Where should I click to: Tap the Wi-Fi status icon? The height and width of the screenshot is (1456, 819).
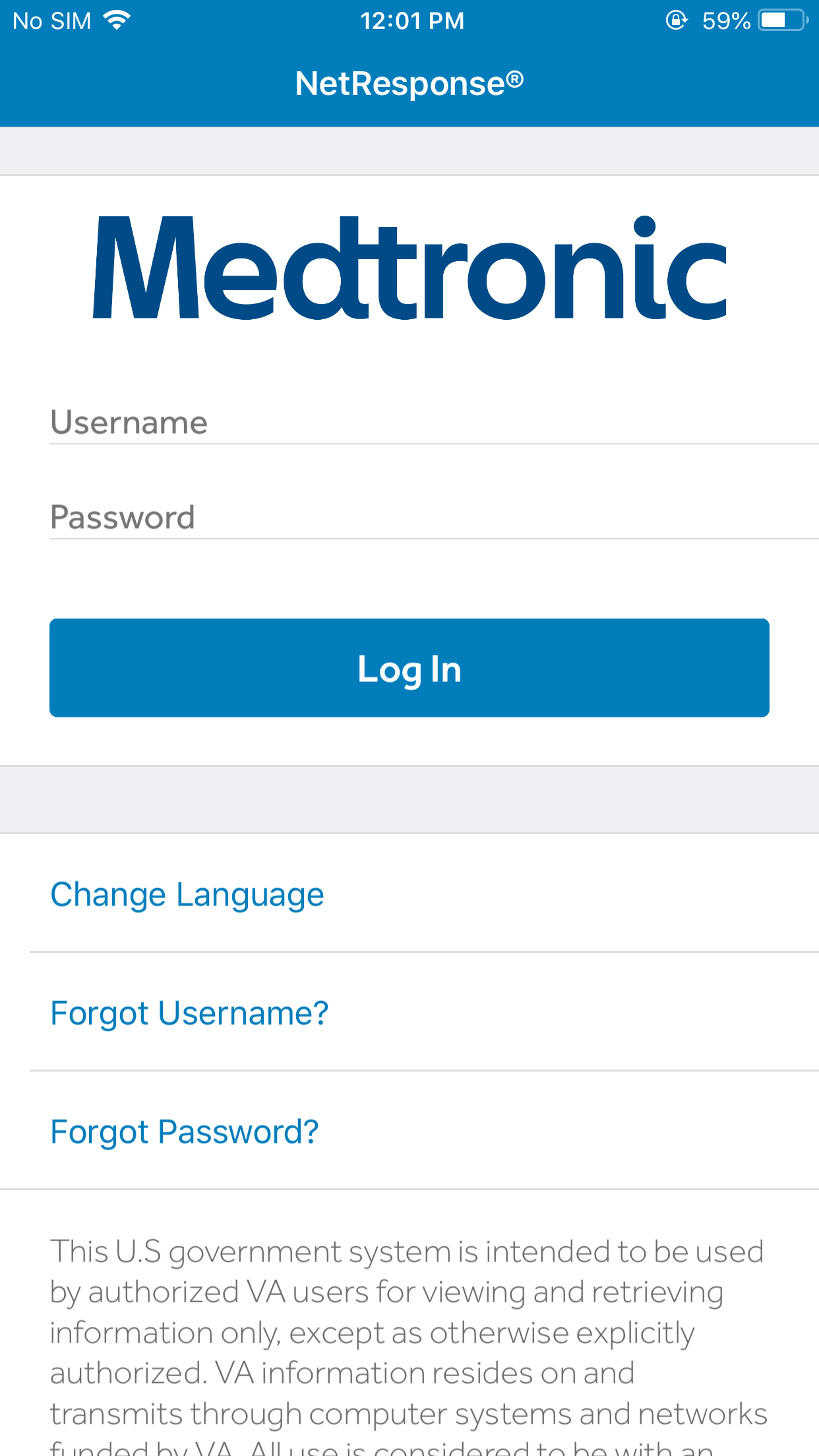click(x=117, y=19)
